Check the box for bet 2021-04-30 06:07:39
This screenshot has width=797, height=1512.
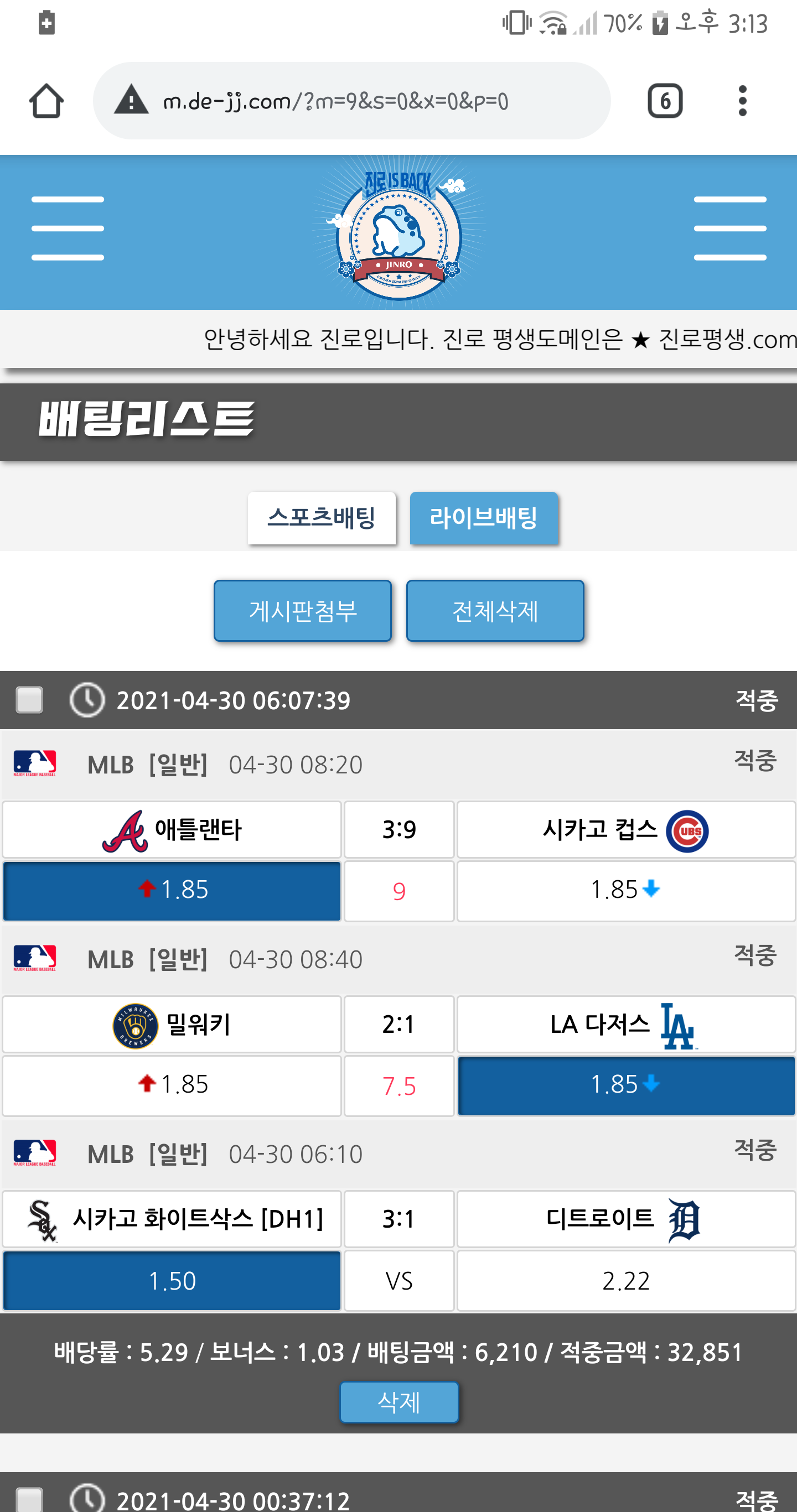29,700
